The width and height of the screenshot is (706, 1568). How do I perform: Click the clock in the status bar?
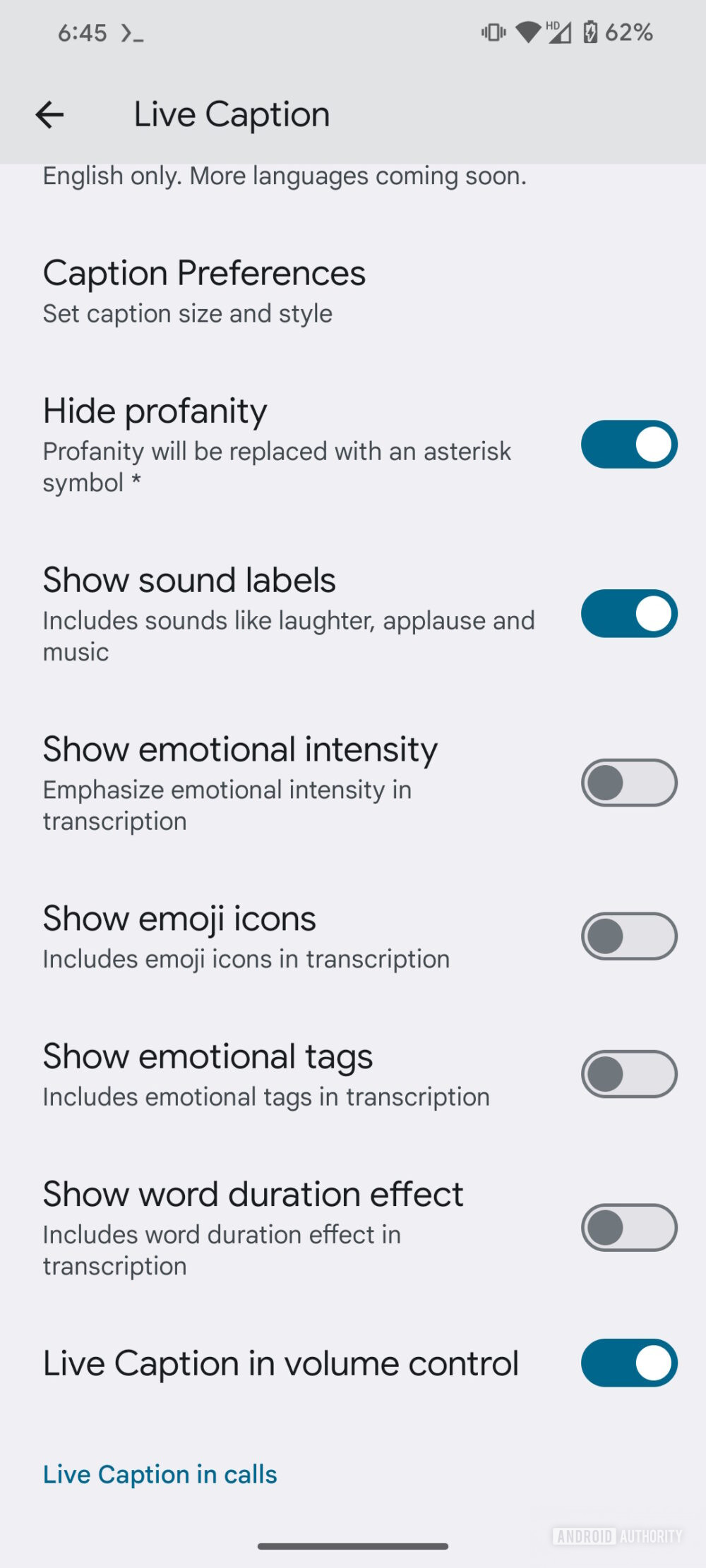pyautogui.click(x=83, y=32)
